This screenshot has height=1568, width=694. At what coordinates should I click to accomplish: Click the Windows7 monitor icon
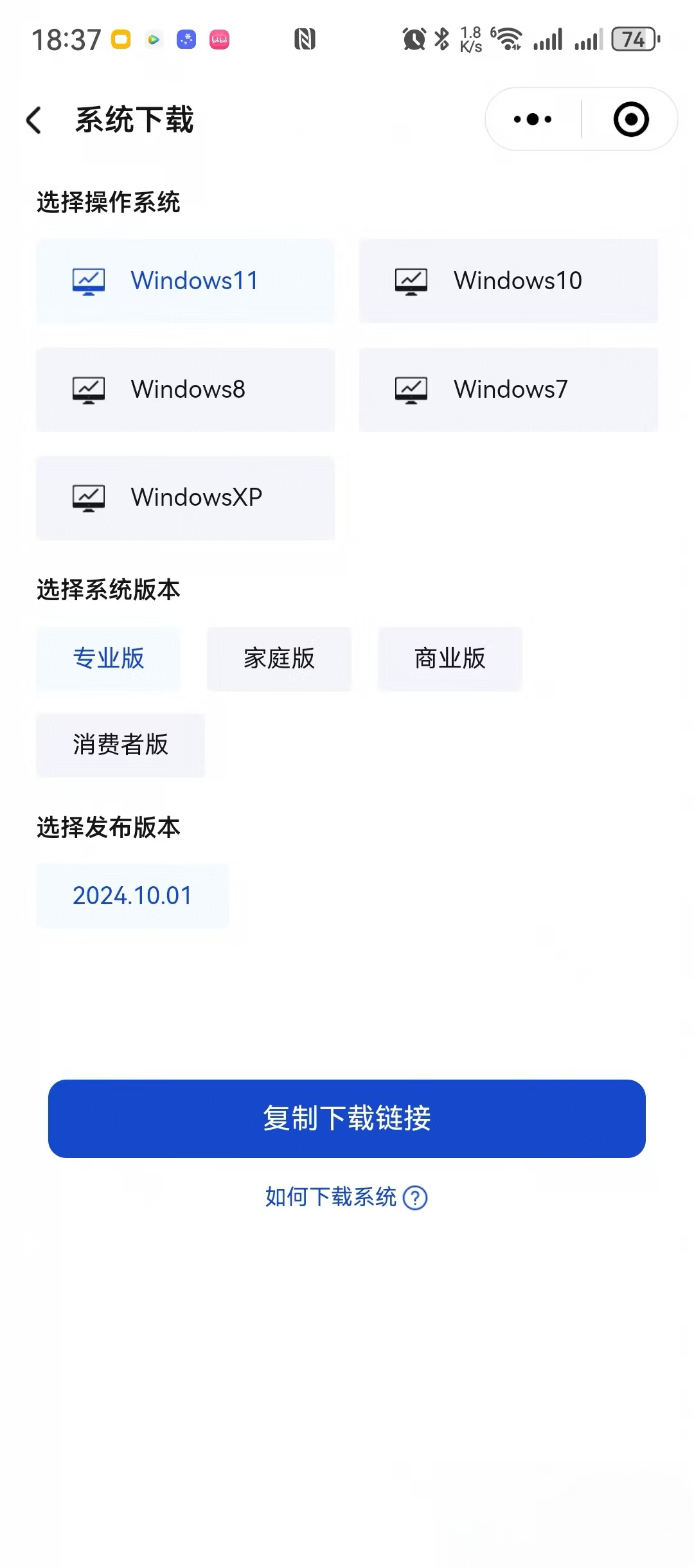click(412, 389)
